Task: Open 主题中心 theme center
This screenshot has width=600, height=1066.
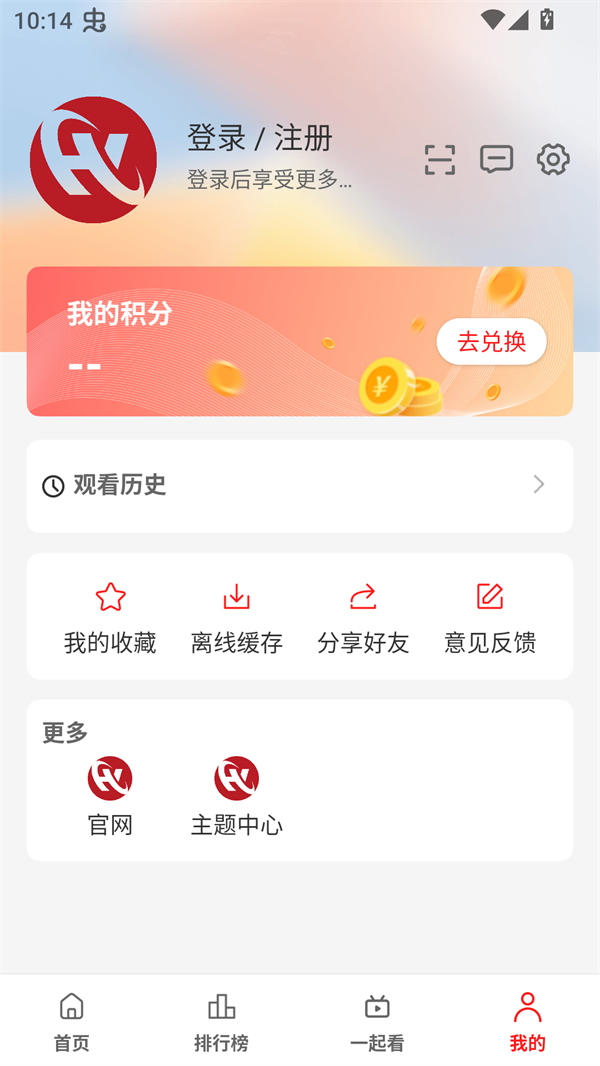Action: [x=237, y=796]
